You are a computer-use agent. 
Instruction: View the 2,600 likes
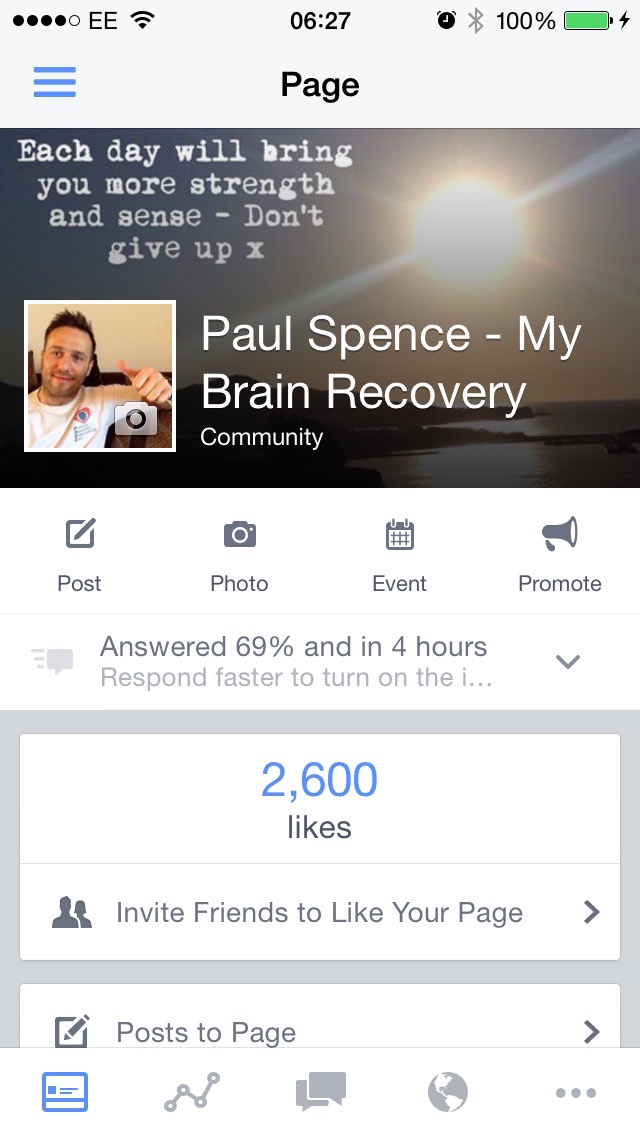pos(319,799)
